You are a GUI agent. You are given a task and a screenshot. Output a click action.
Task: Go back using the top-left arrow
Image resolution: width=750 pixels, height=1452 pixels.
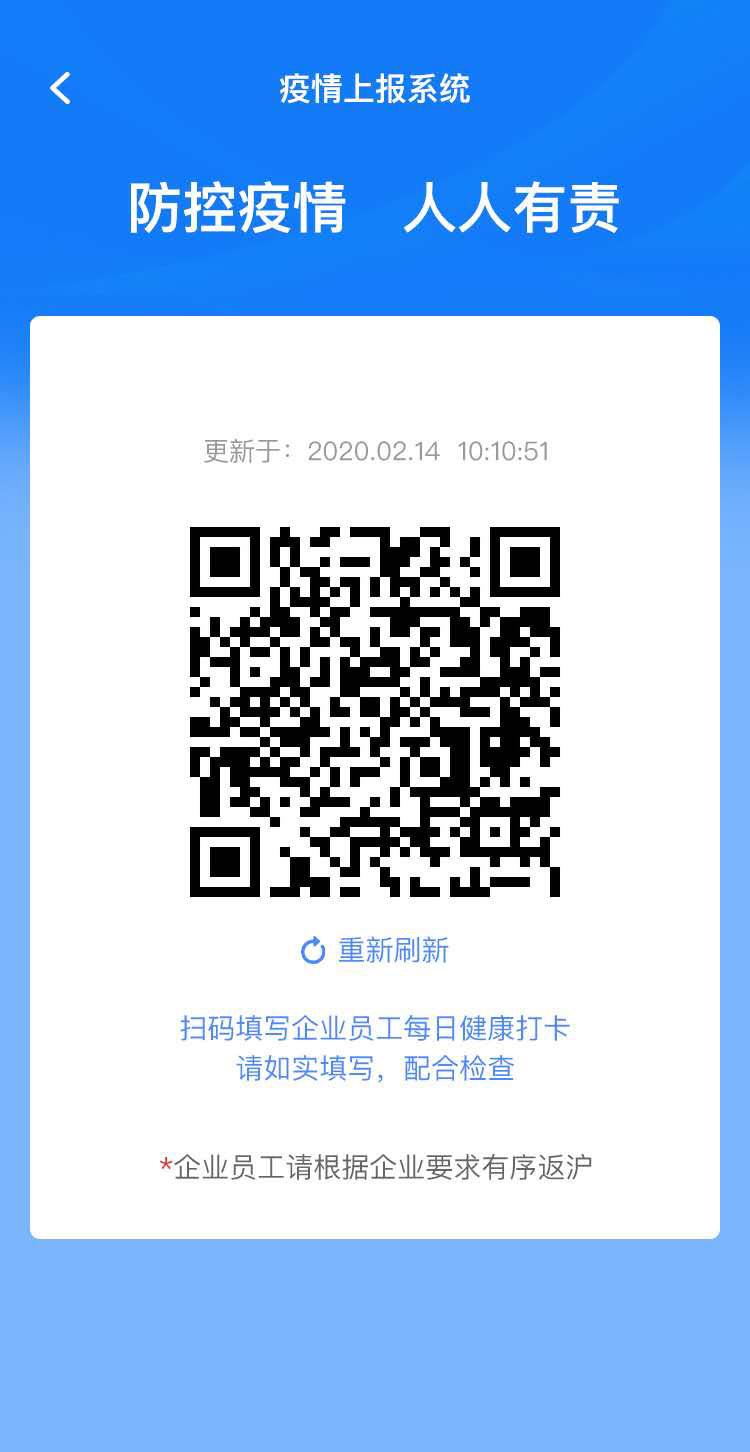(61, 88)
